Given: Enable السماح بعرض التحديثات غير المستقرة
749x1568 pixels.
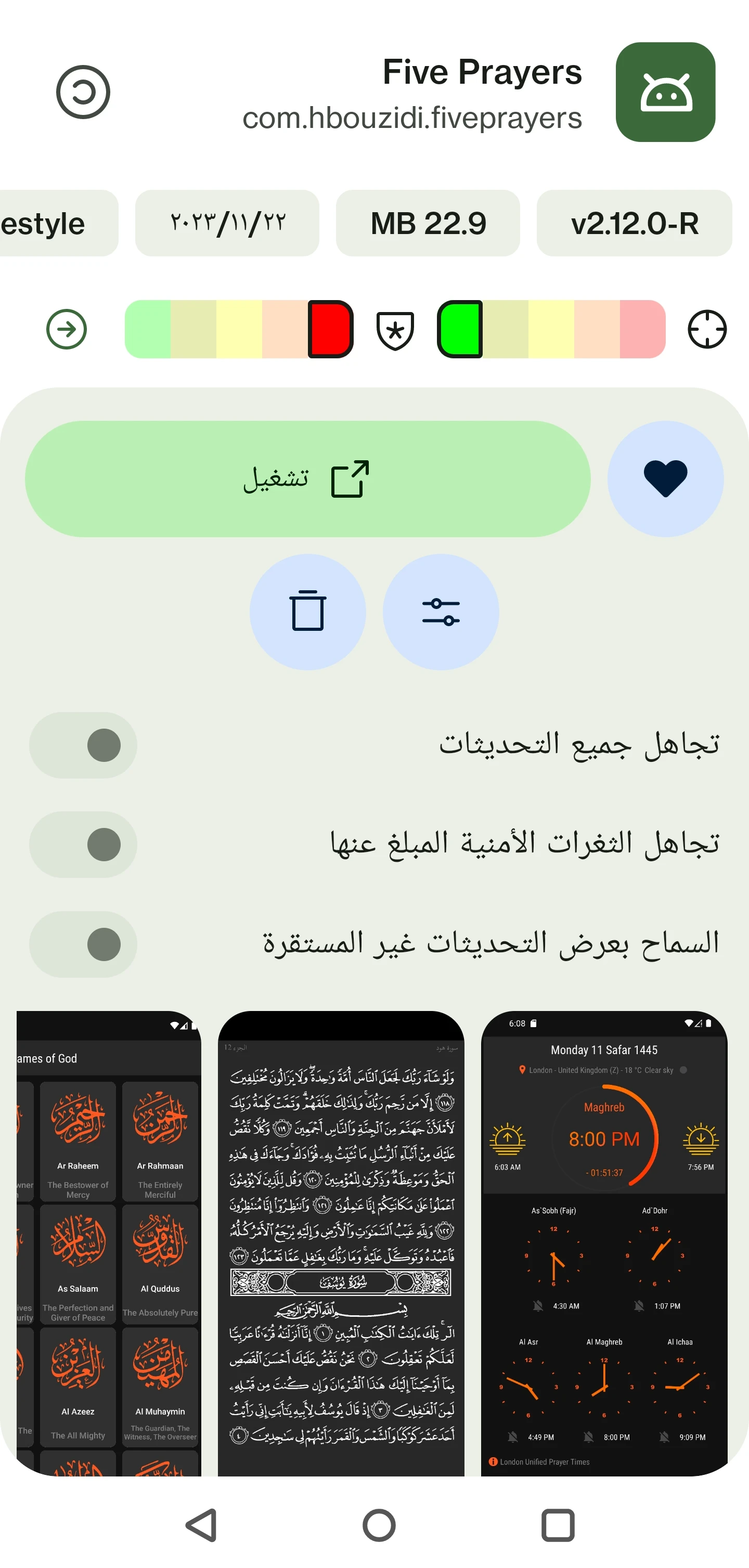Looking at the screenshot, I should pos(83,944).
